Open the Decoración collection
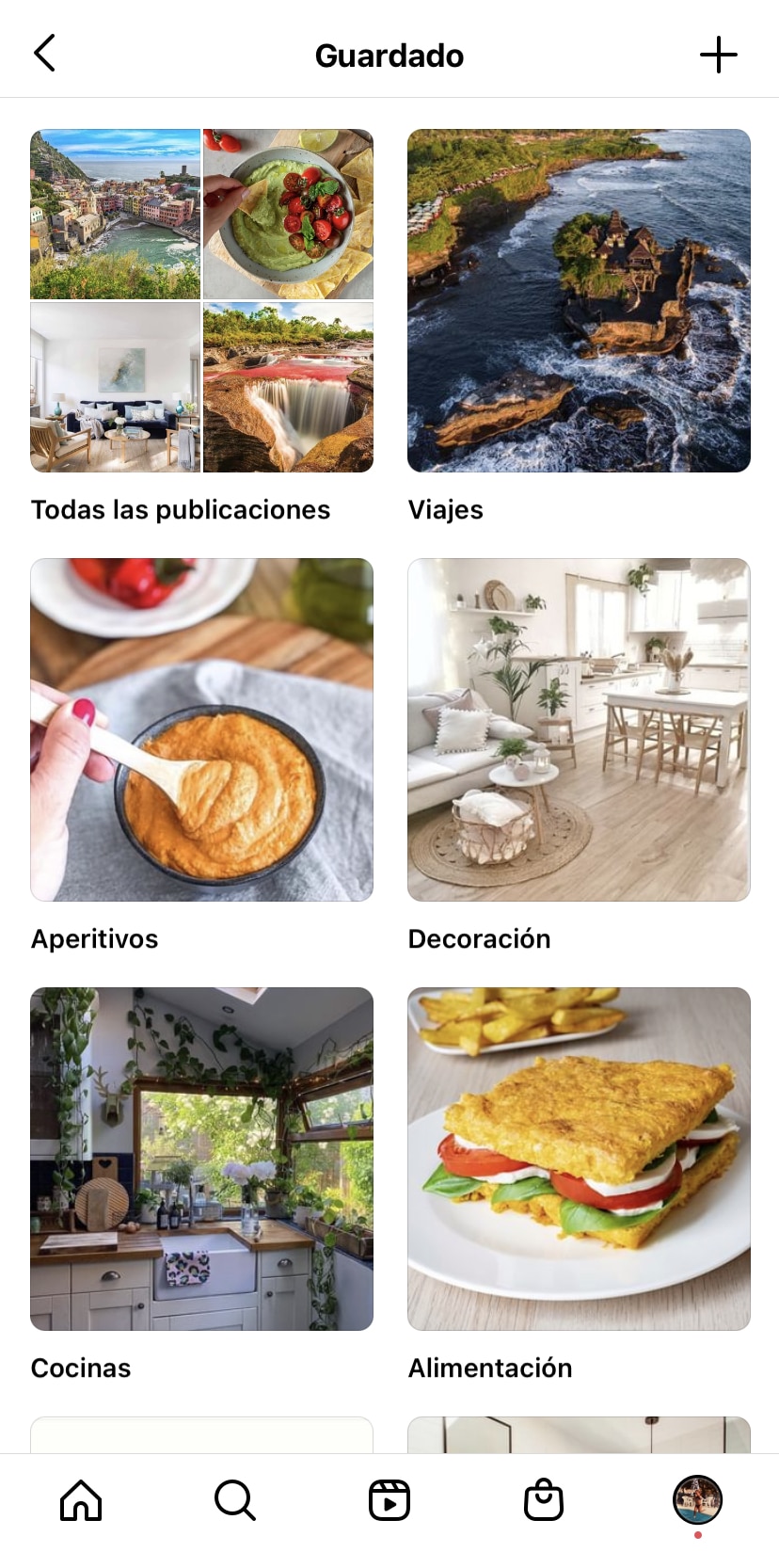This screenshot has height=1568, width=779. (578, 728)
